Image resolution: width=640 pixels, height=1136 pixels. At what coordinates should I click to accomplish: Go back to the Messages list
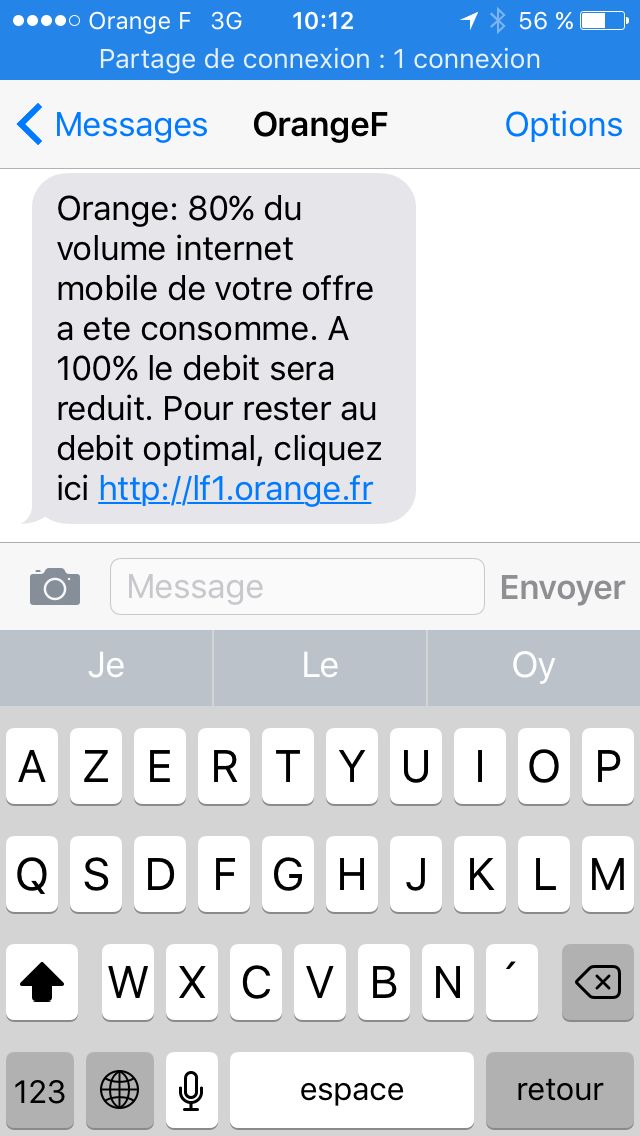pyautogui.click(x=112, y=125)
